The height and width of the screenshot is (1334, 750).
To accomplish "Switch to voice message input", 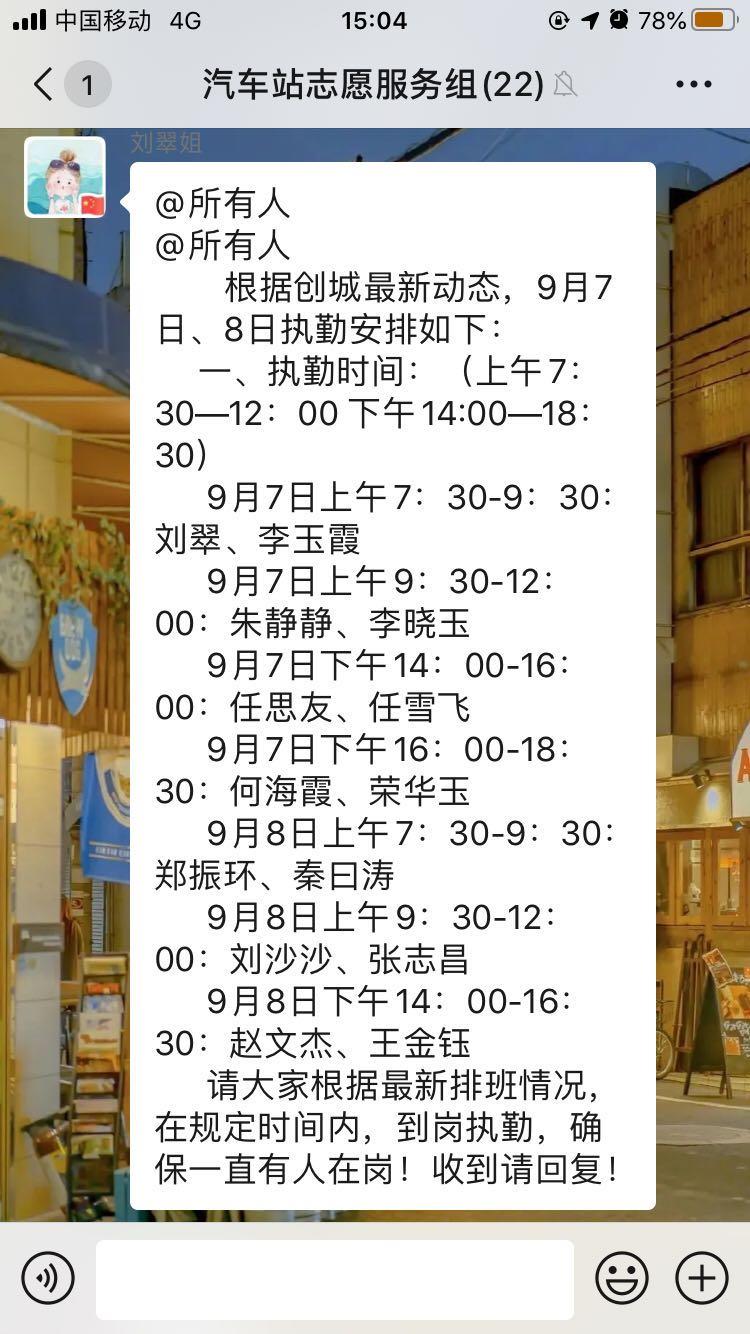I will pos(48,1278).
